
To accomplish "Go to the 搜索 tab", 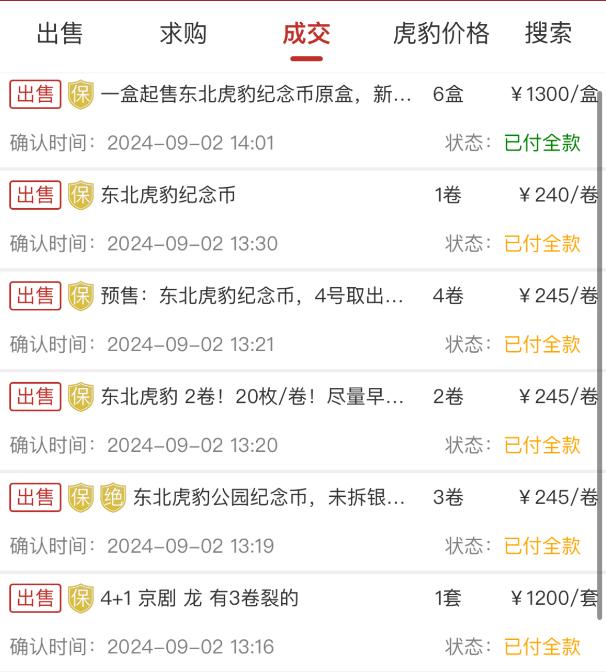I will (549, 34).
